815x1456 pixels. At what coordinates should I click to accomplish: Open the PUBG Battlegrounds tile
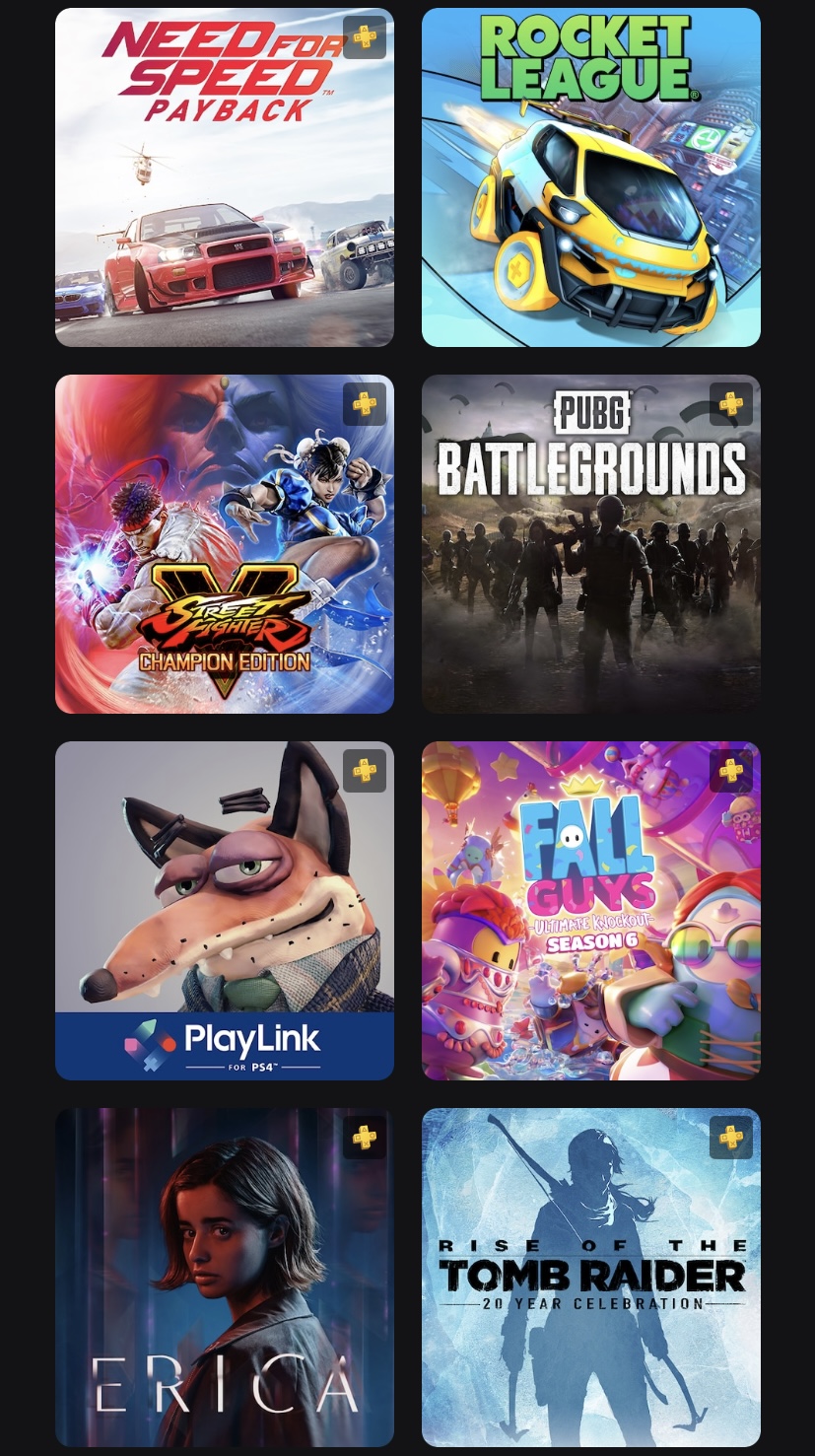point(591,544)
